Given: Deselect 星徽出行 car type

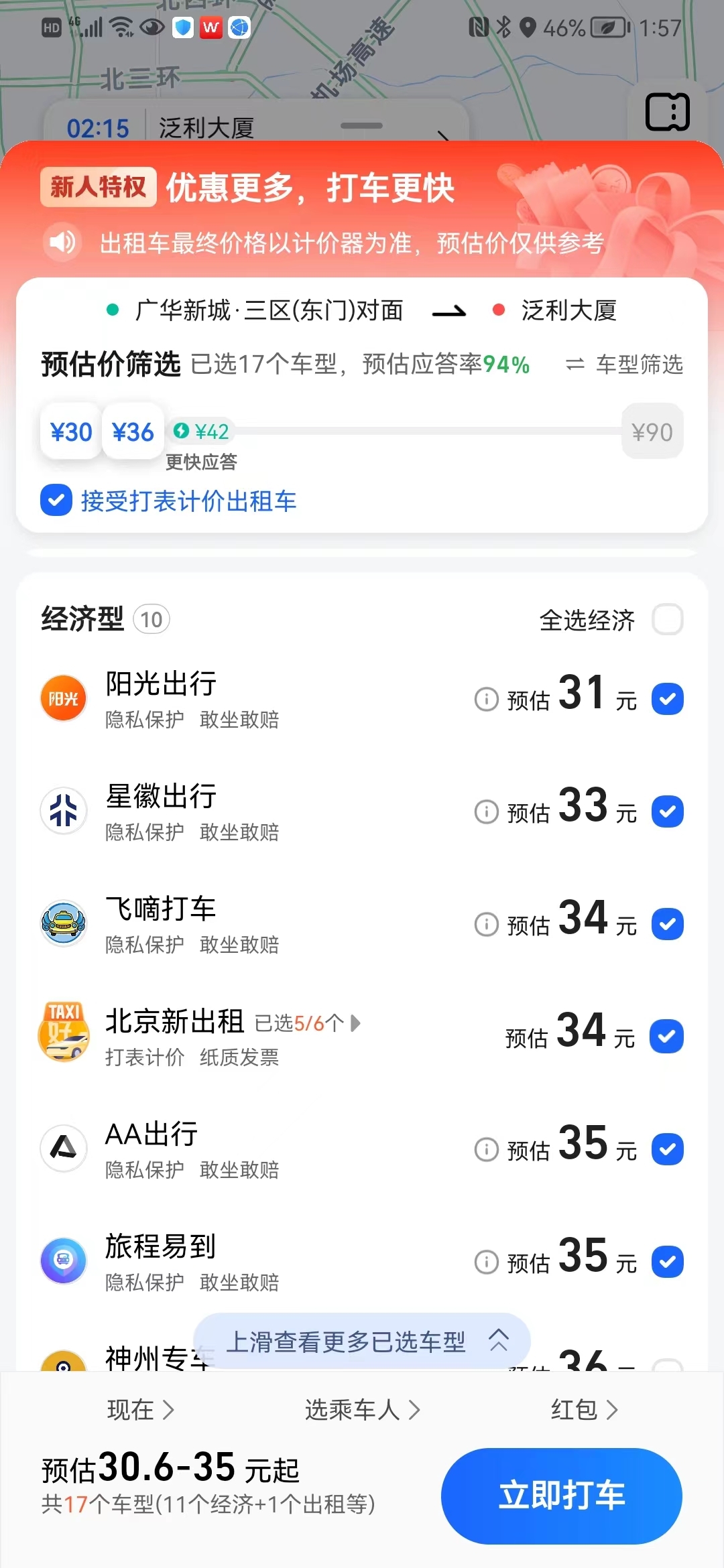Looking at the screenshot, I should coord(668,812).
